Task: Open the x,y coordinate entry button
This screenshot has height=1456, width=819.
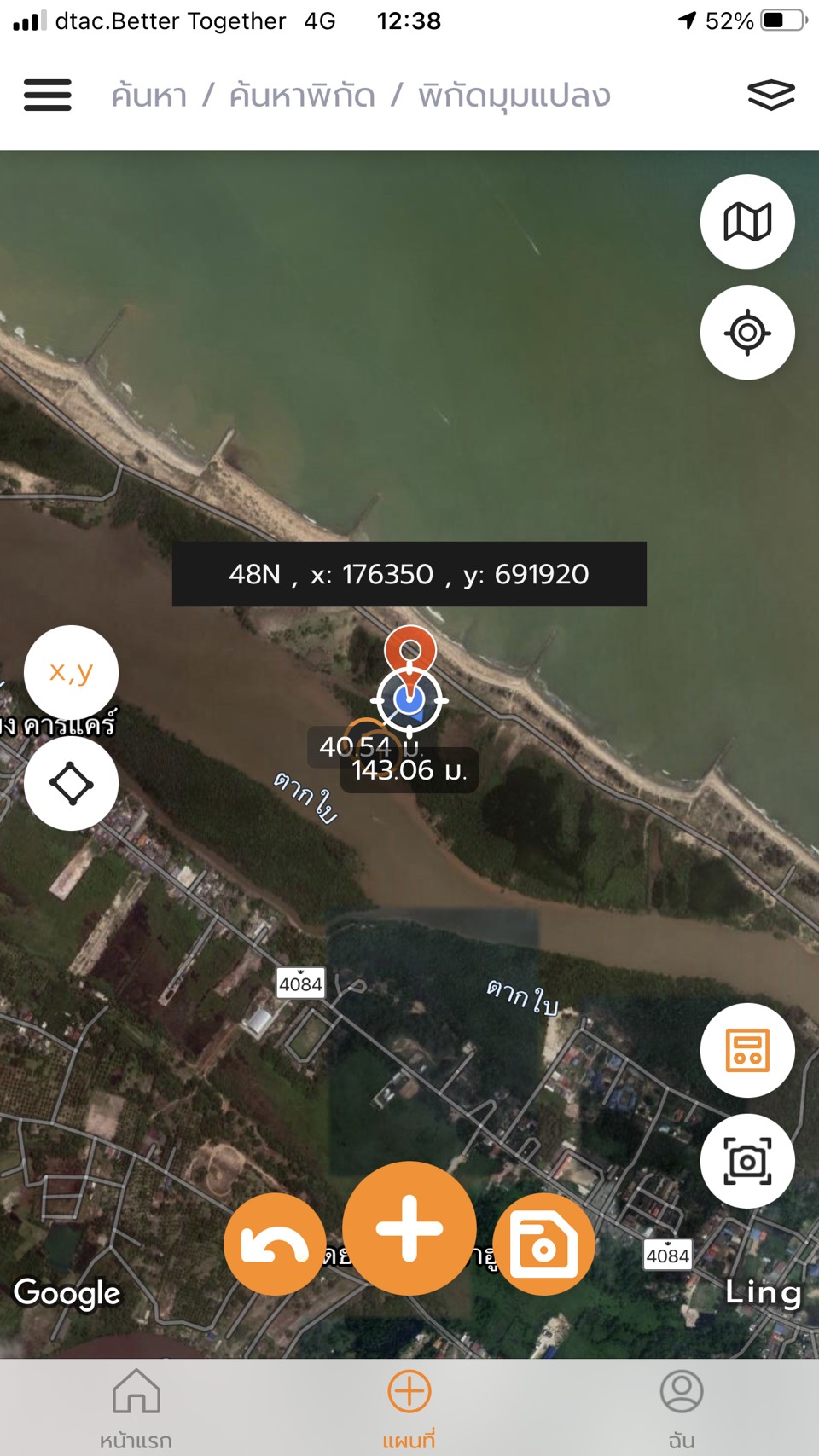Action: pos(71,672)
